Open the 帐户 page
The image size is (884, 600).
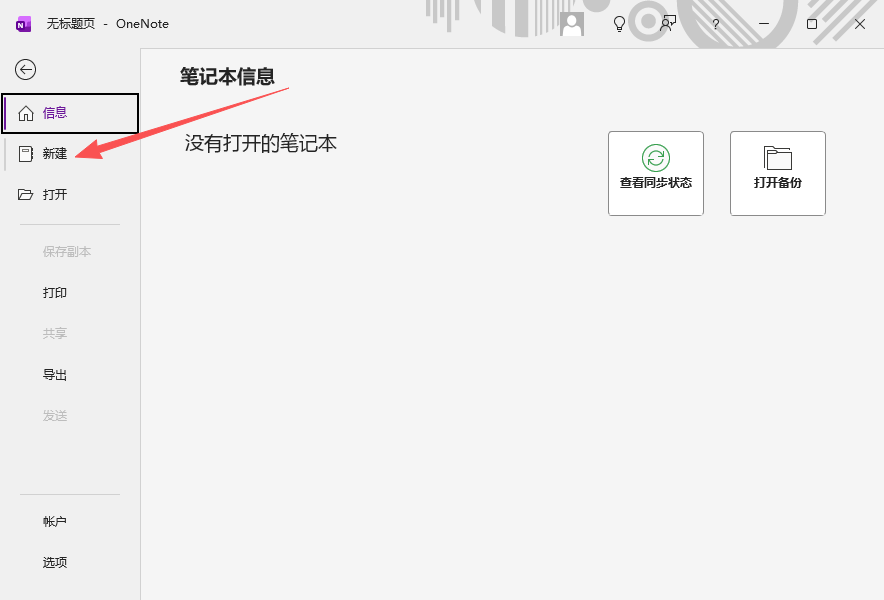pyautogui.click(x=55, y=522)
